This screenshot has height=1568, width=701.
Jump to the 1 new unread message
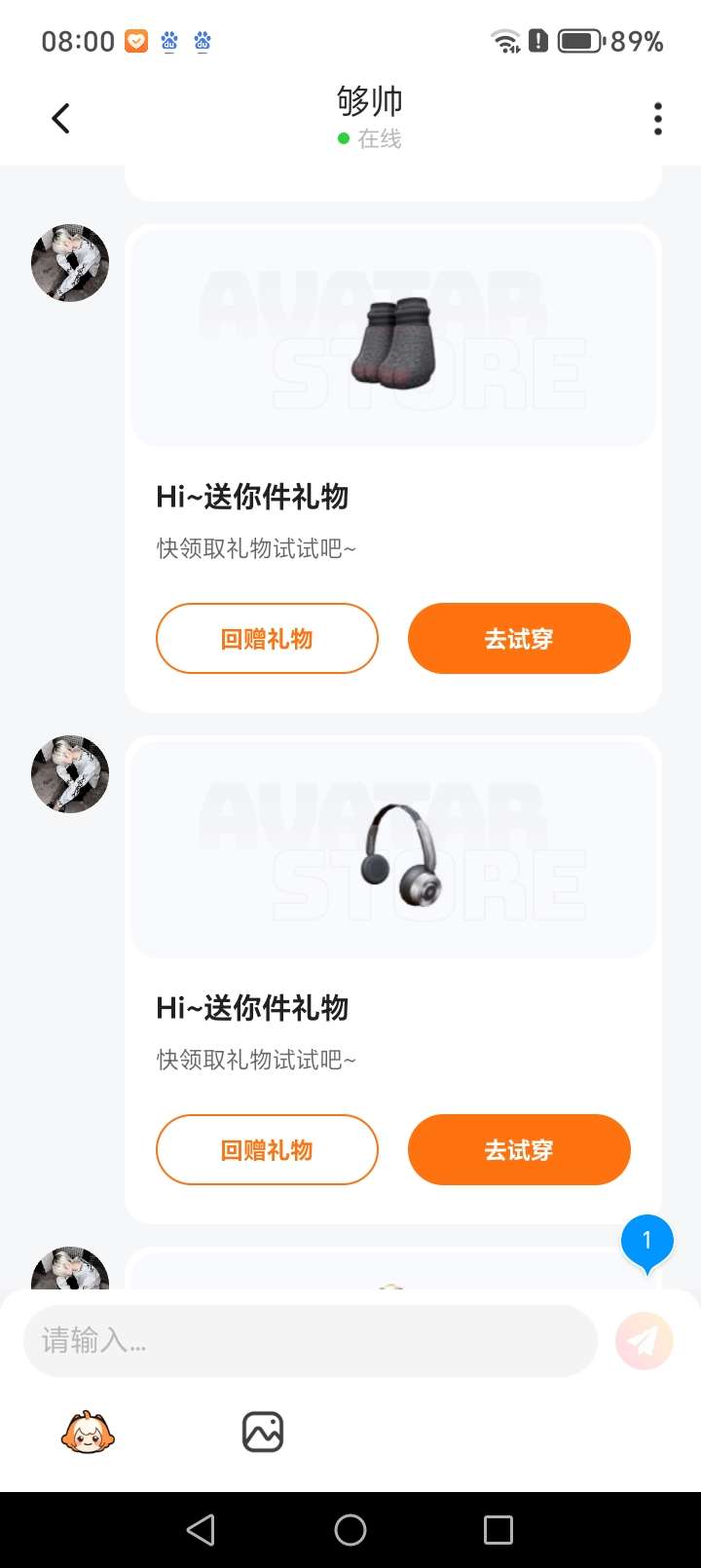tap(646, 1242)
